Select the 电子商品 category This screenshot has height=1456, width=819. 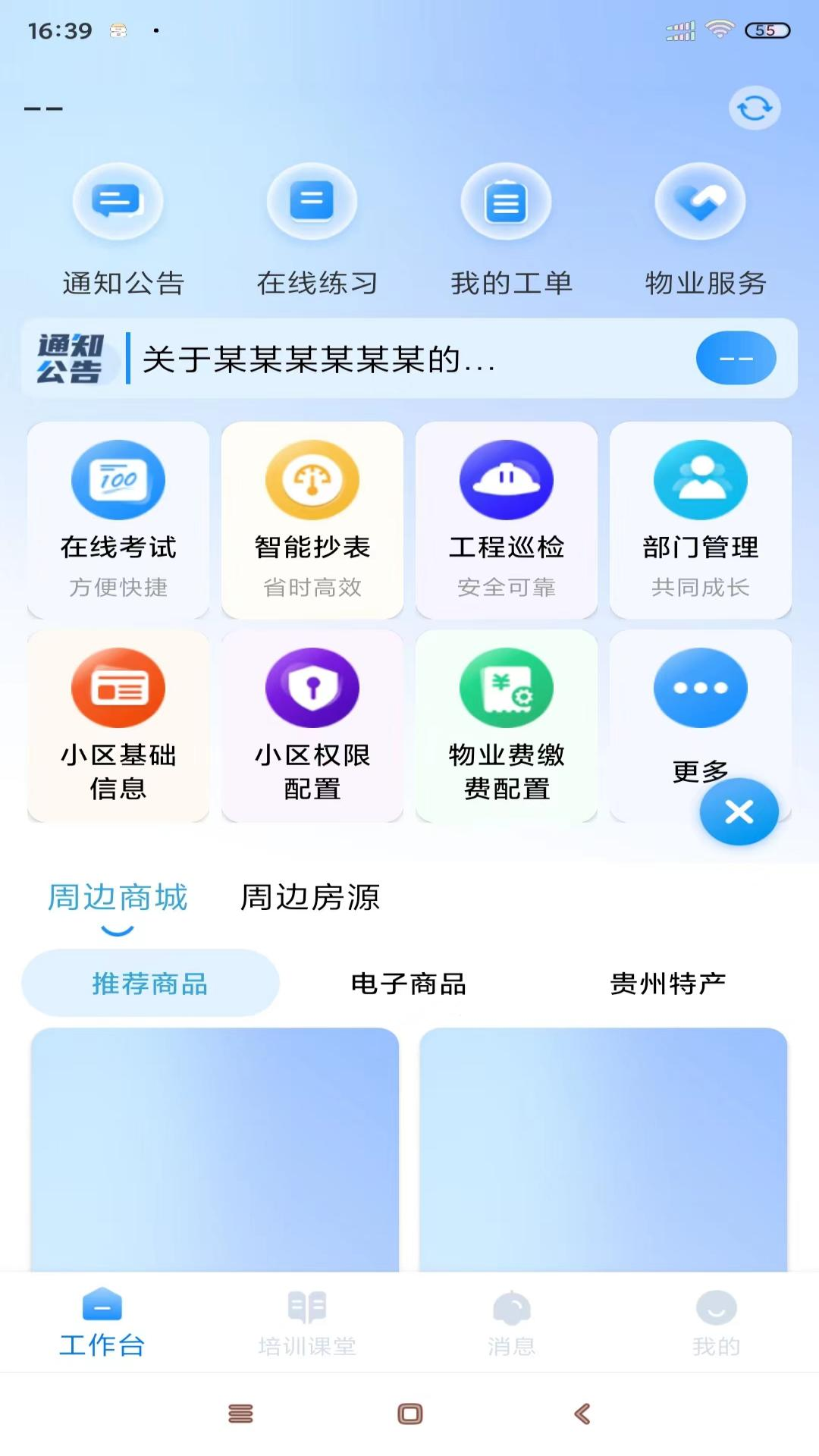[x=409, y=984]
